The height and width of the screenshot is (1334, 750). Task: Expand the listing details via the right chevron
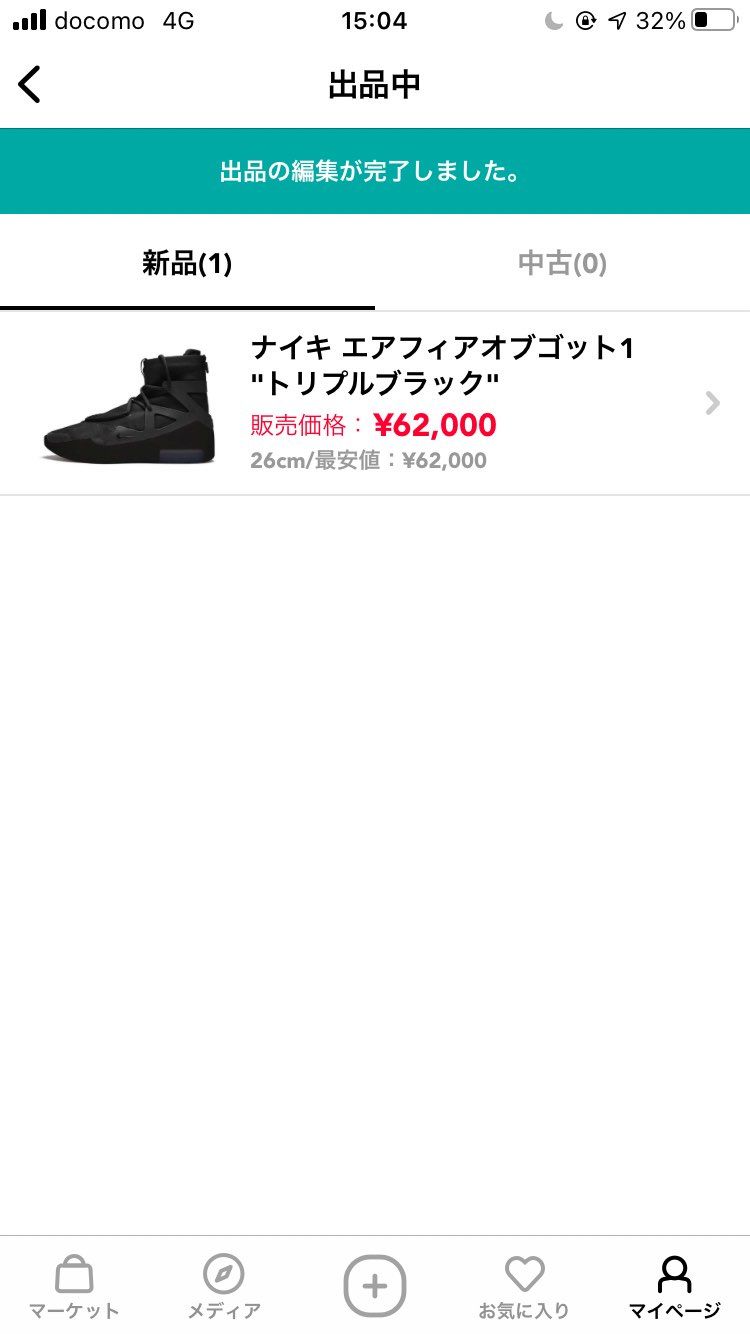[711, 403]
